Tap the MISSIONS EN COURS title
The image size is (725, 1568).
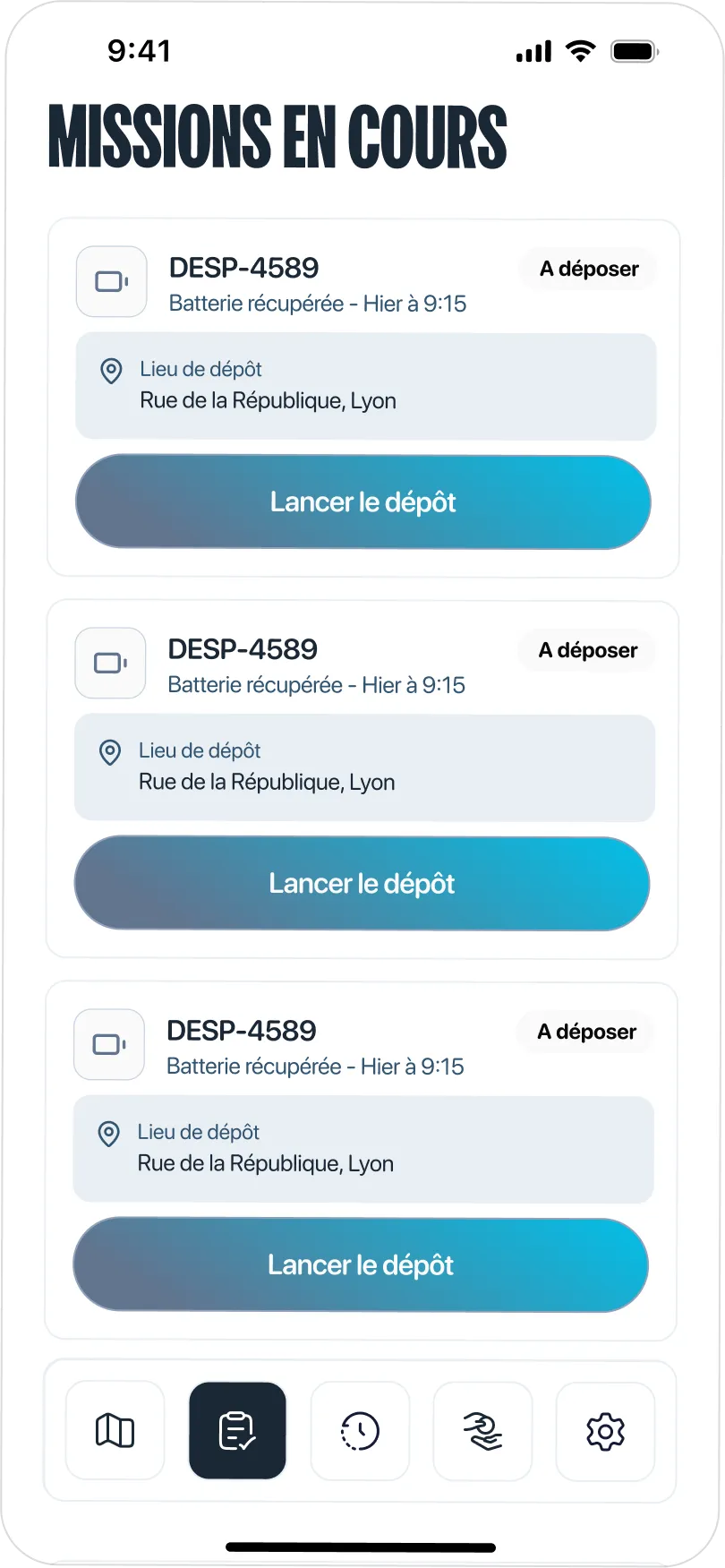pos(277,135)
